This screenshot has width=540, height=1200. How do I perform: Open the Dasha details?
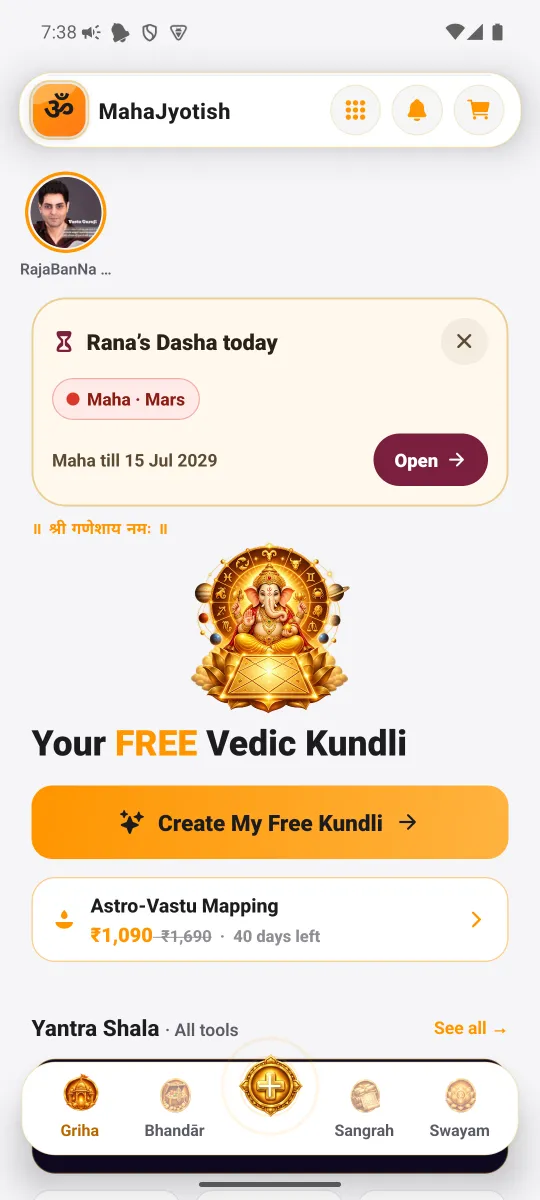click(430, 460)
